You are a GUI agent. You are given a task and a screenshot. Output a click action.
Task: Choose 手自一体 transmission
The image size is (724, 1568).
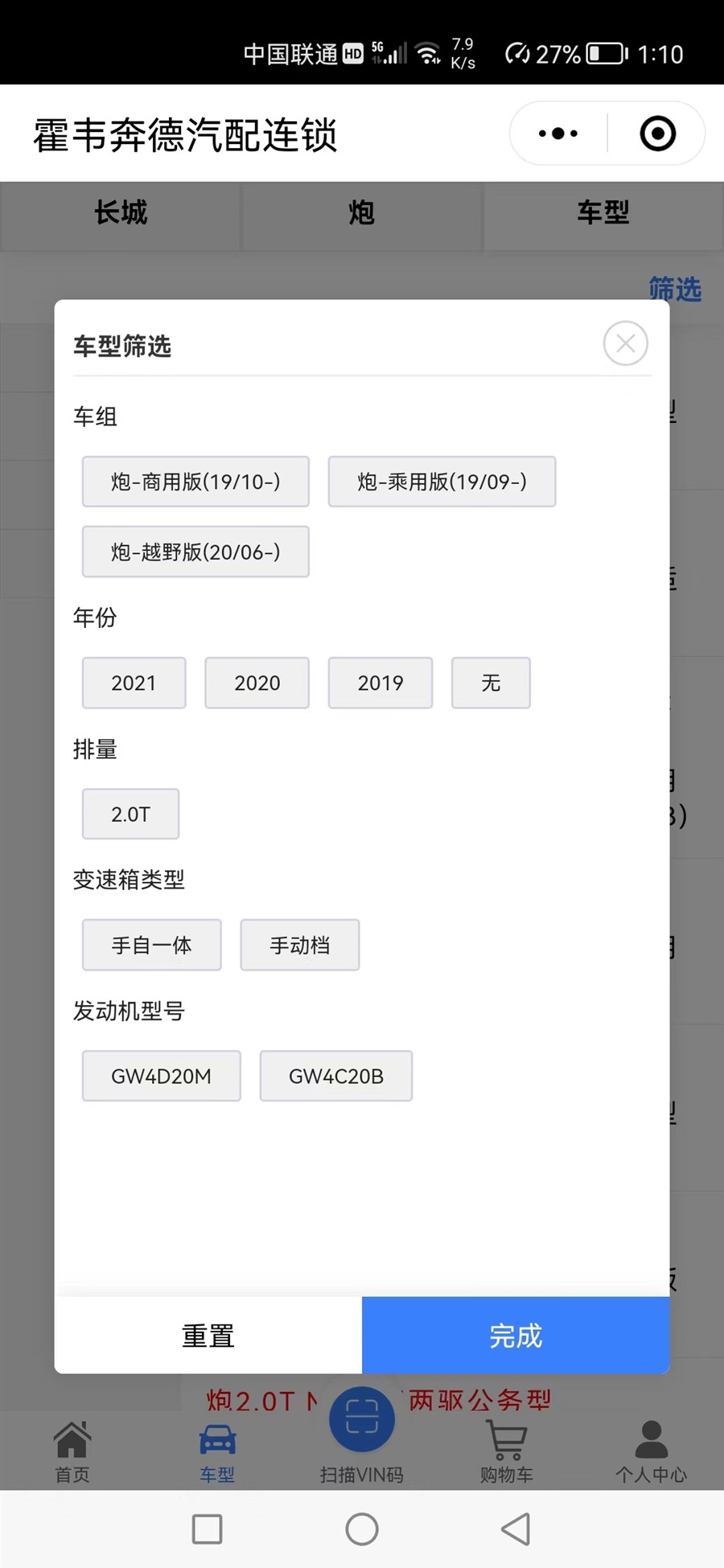coord(151,945)
